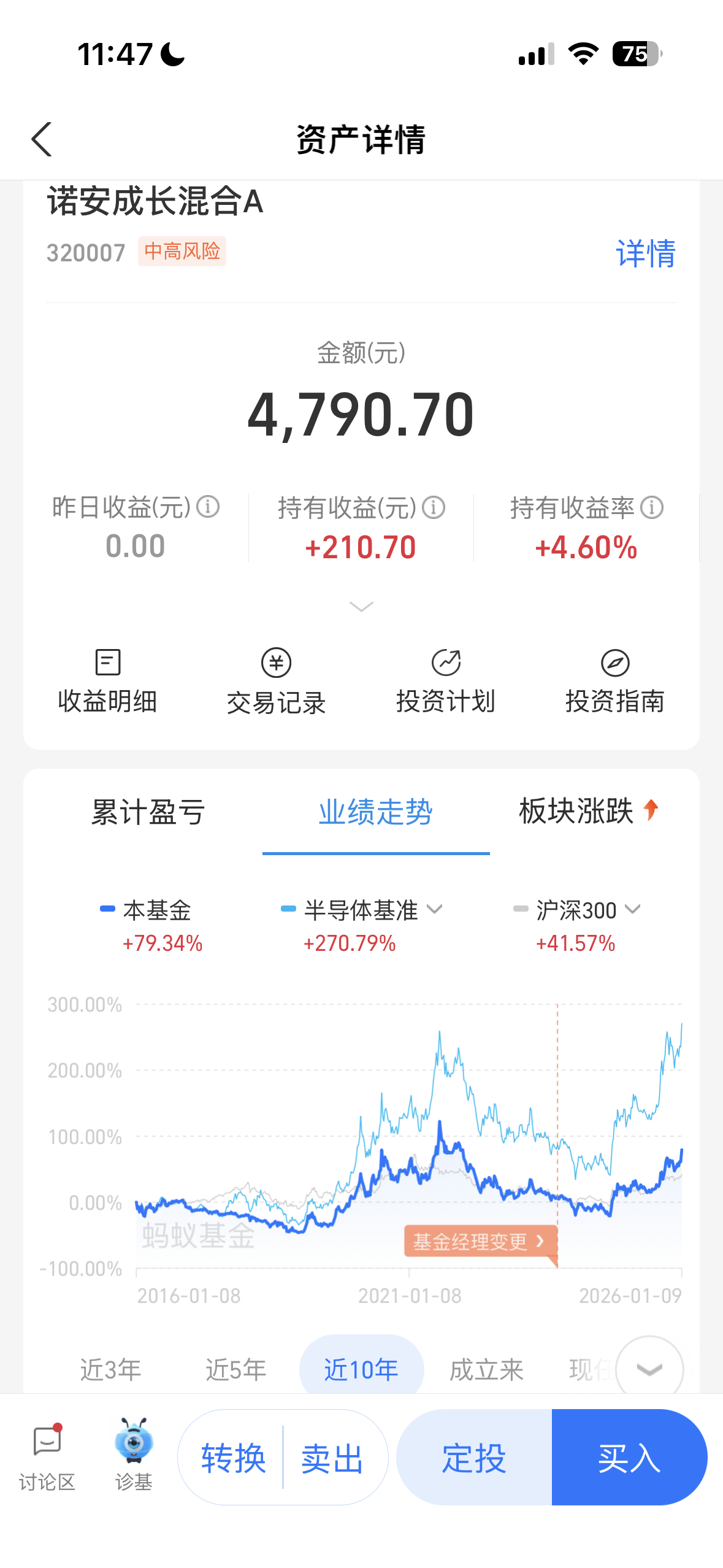
Task: Open 投资指南
Action: [614, 682]
